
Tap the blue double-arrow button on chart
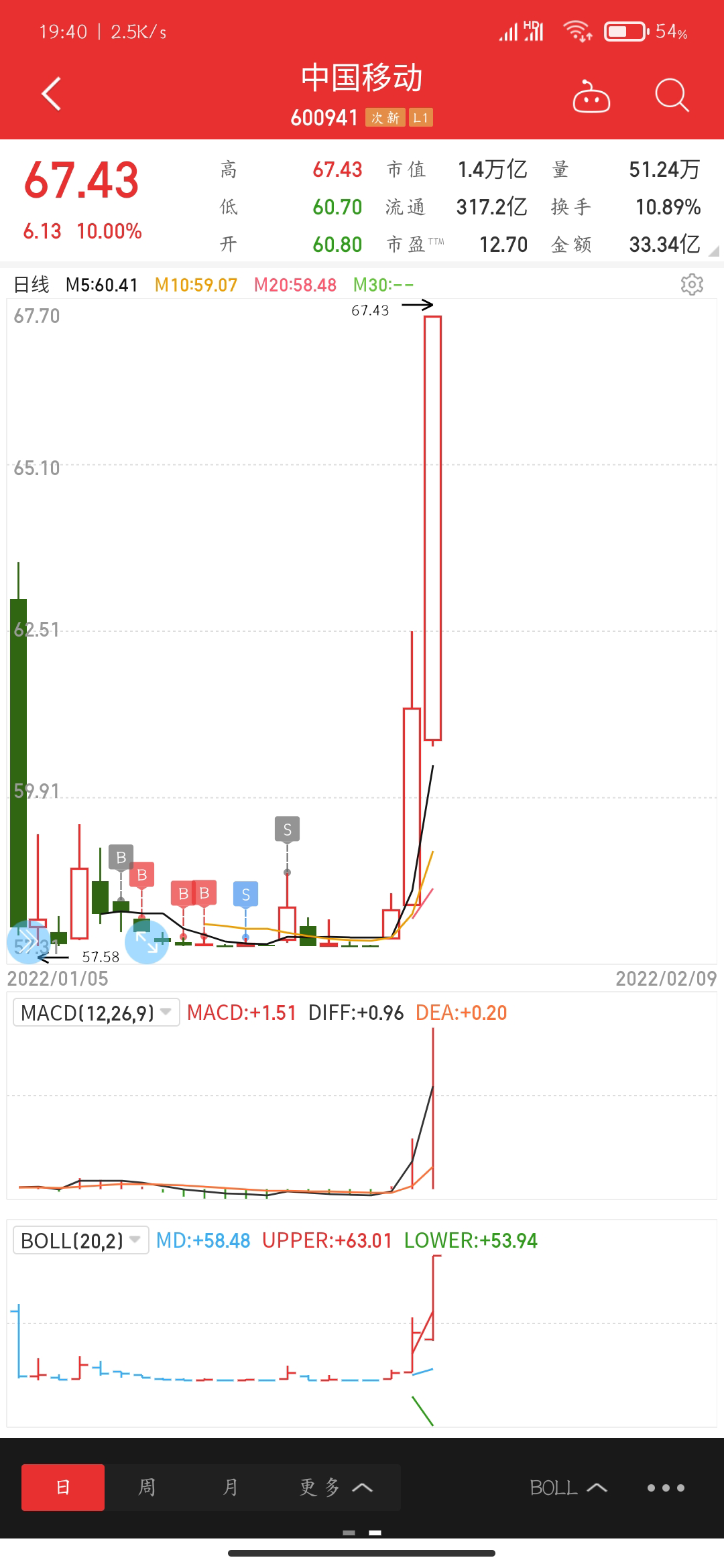click(27, 941)
